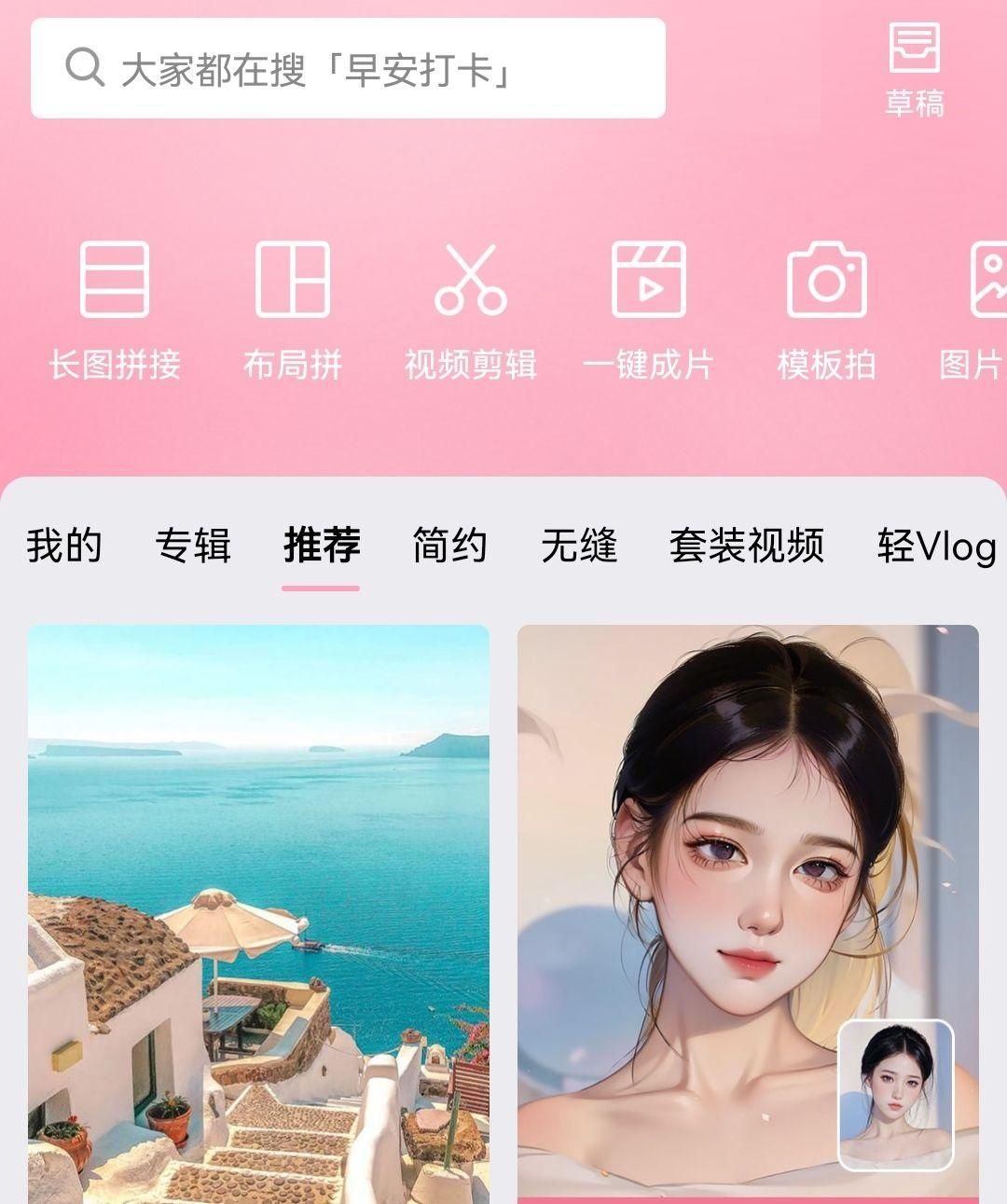Image resolution: width=1007 pixels, height=1204 pixels.
Task: Select the 推荐 tab
Action: click(322, 546)
